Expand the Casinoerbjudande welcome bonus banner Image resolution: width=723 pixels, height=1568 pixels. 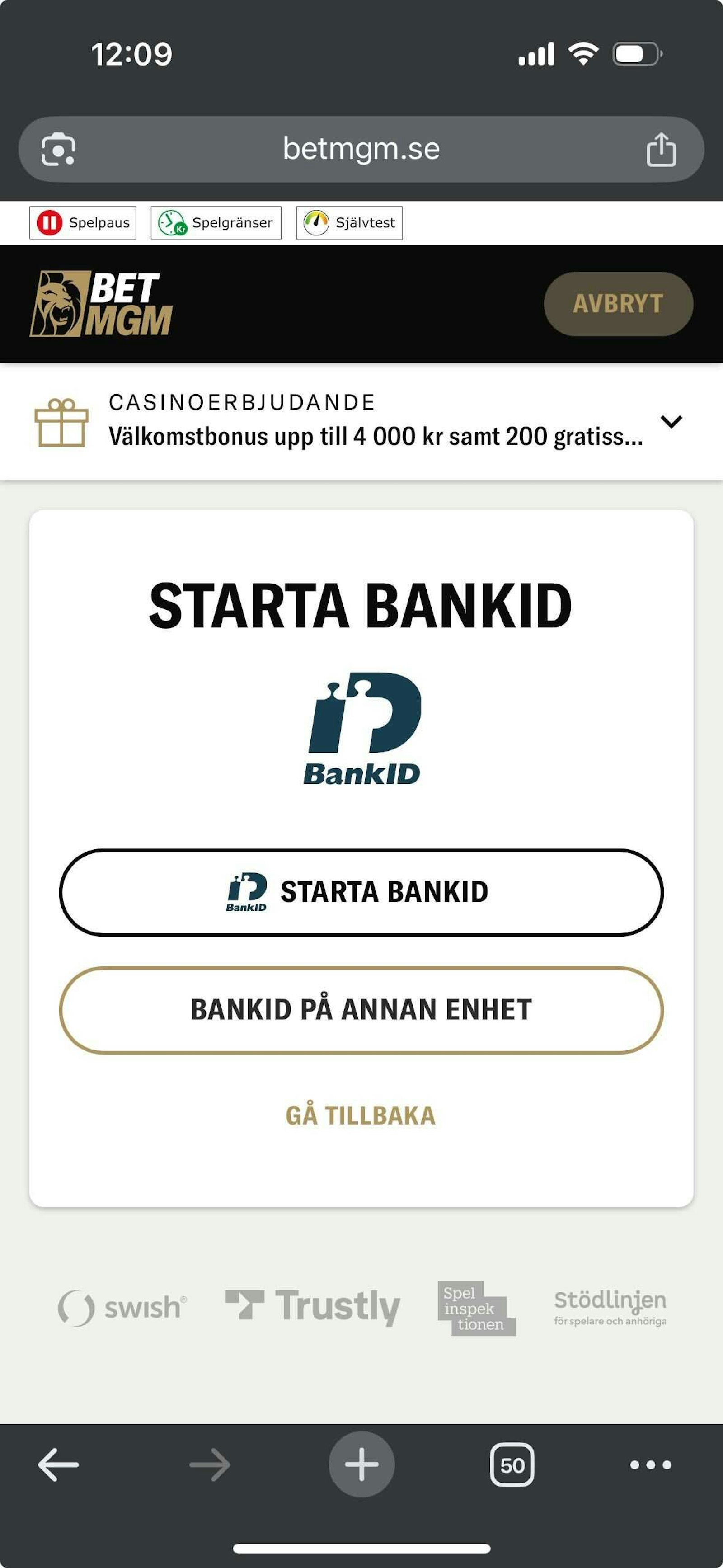pos(671,421)
